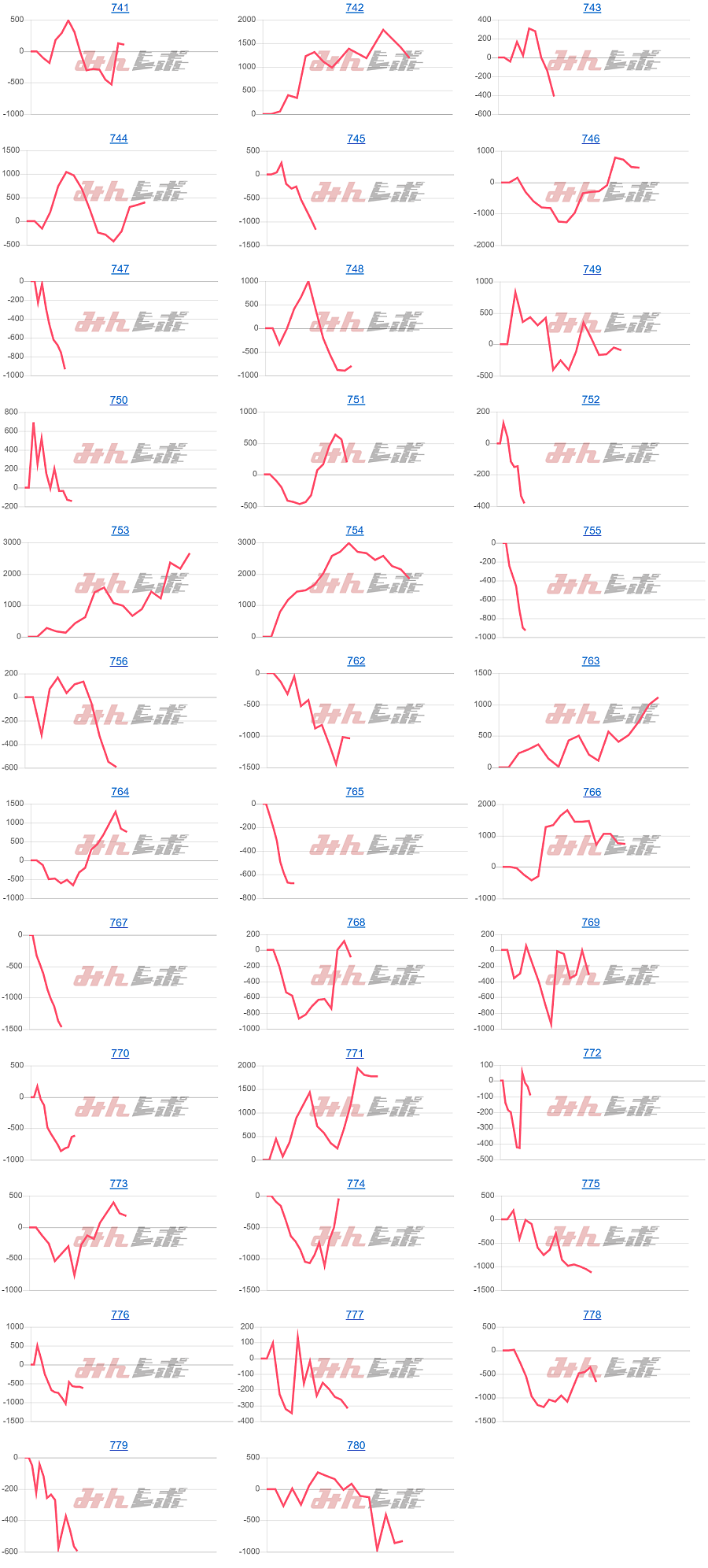Screen dimensions: 708x1568
Task: Open chart link 742
Action: pos(355,8)
